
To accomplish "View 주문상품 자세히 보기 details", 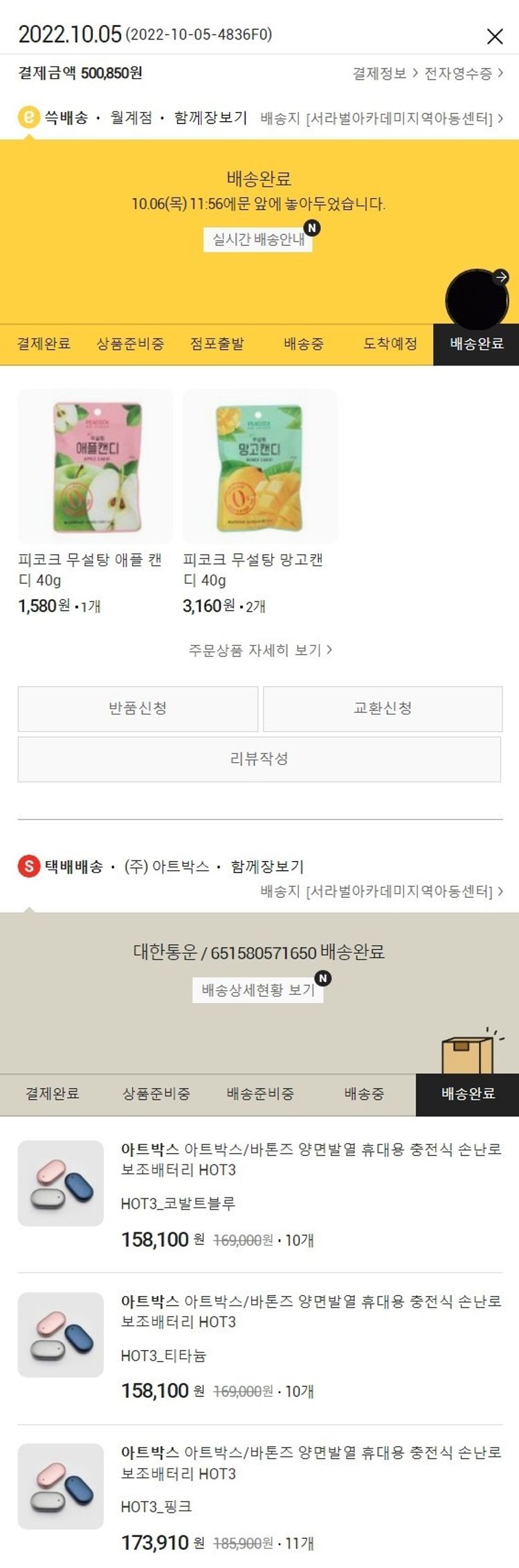I will coord(259,650).
